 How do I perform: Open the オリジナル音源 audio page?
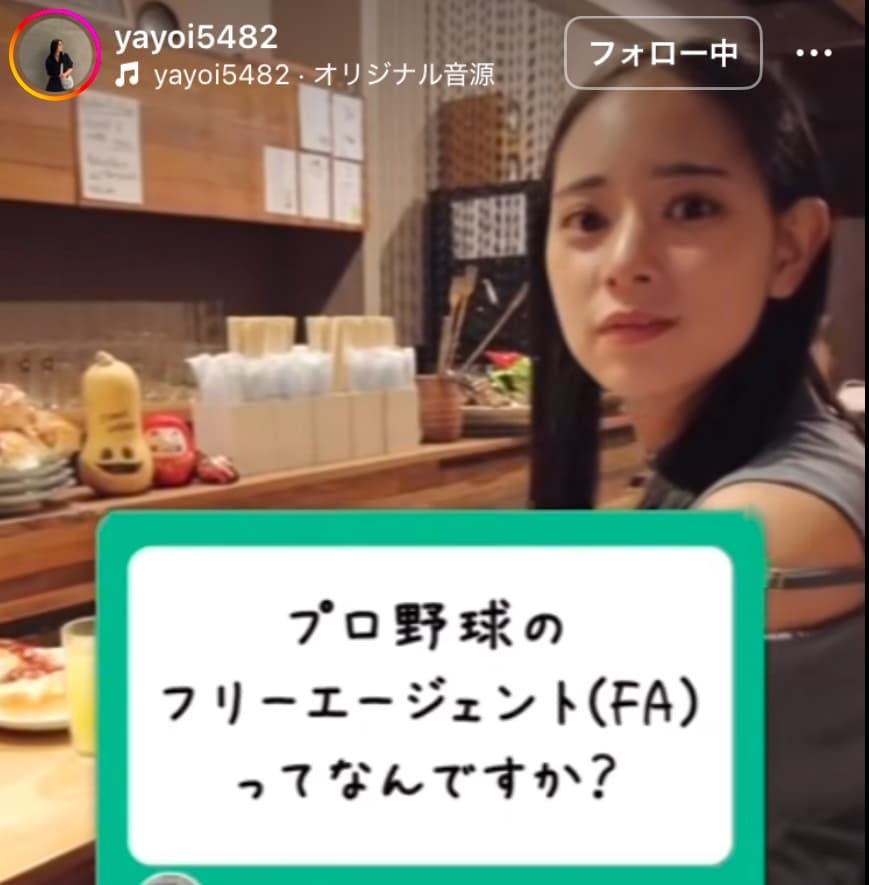(406, 76)
